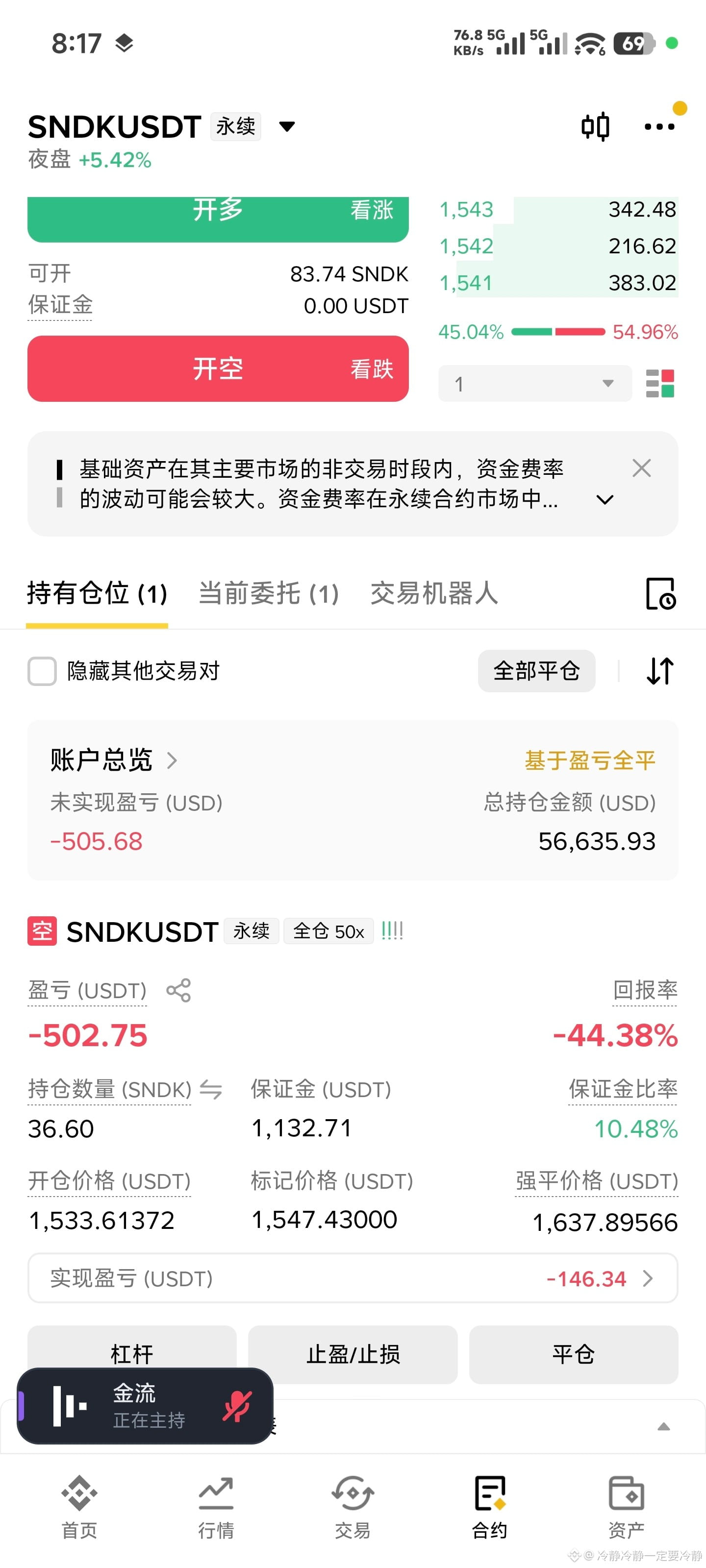Image resolution: width=706 pixels, height=1568 pixels.
Task: Tap the 全部平仓 close-all button
Action: pos(536,671)
